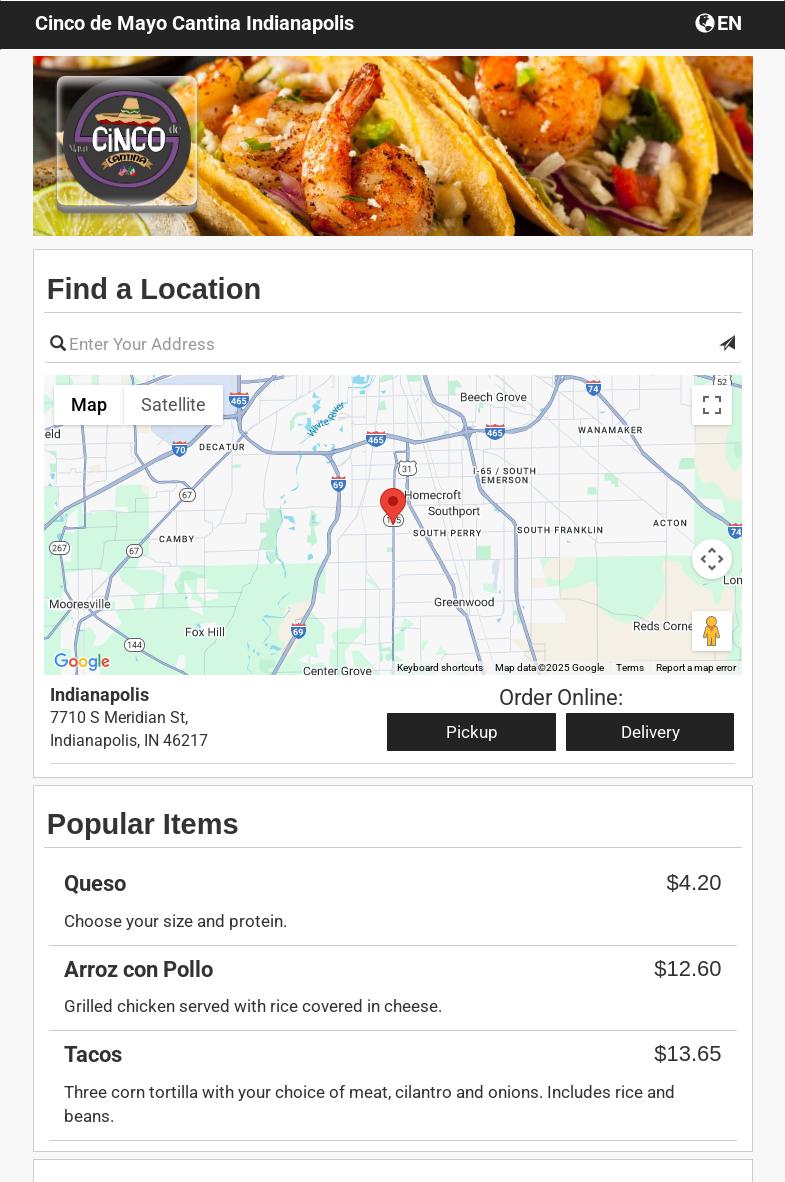Open map camera controls
The height and width of the screenshot is (1182, 785).
tap(712, 559)
